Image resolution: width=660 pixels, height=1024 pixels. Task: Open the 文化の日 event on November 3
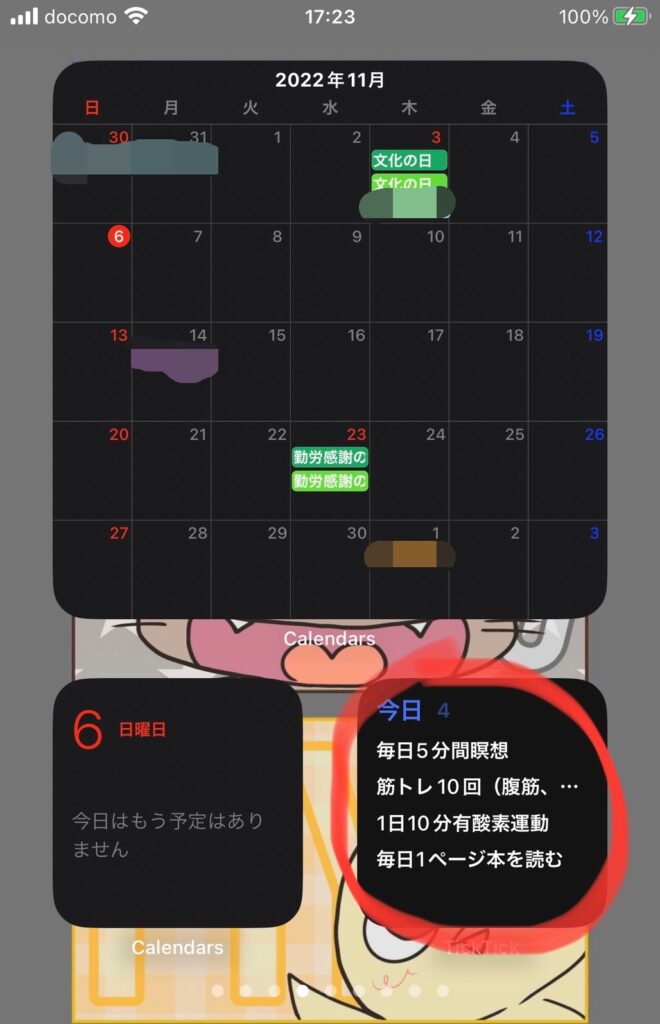pyautogui.click(x=408, y=160)
